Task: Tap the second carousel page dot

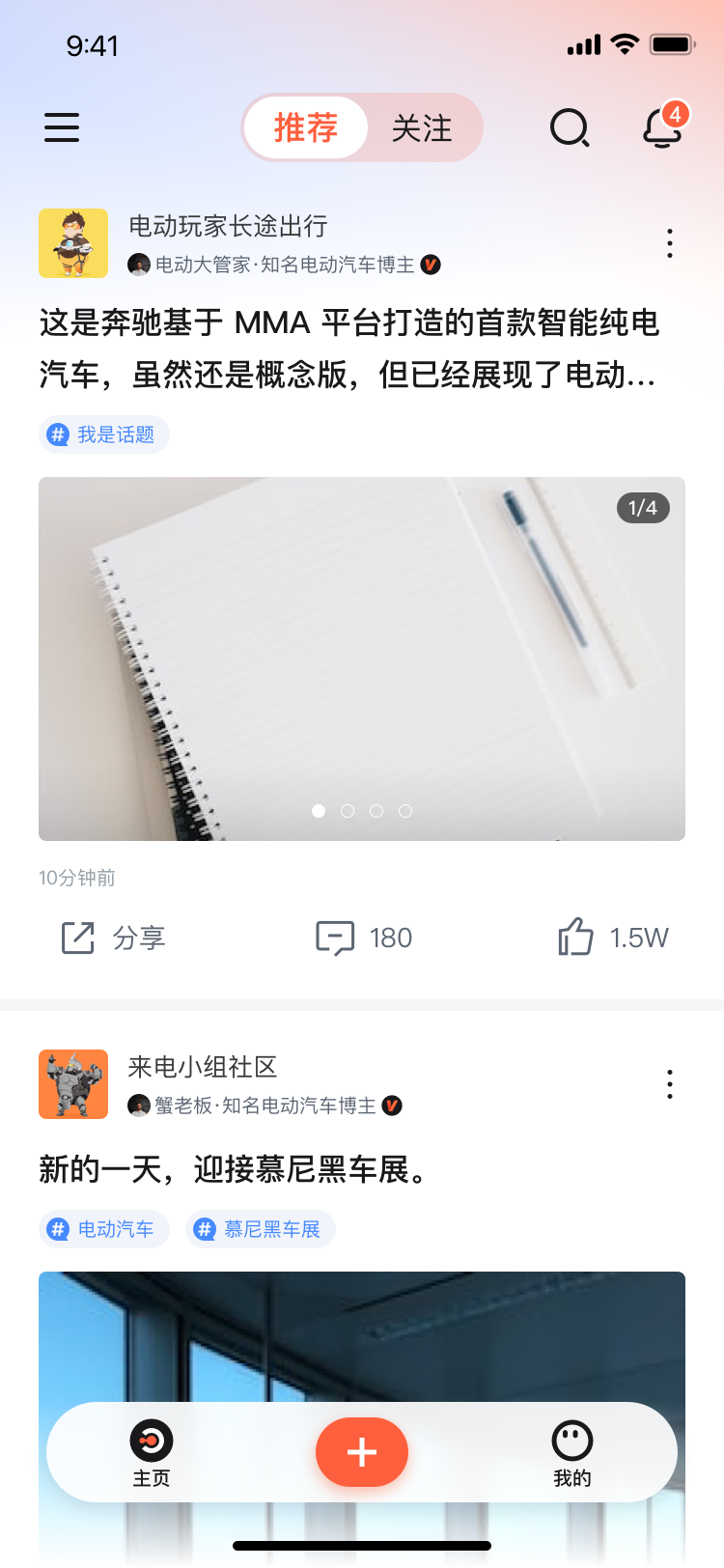Action: coord(348,811)
